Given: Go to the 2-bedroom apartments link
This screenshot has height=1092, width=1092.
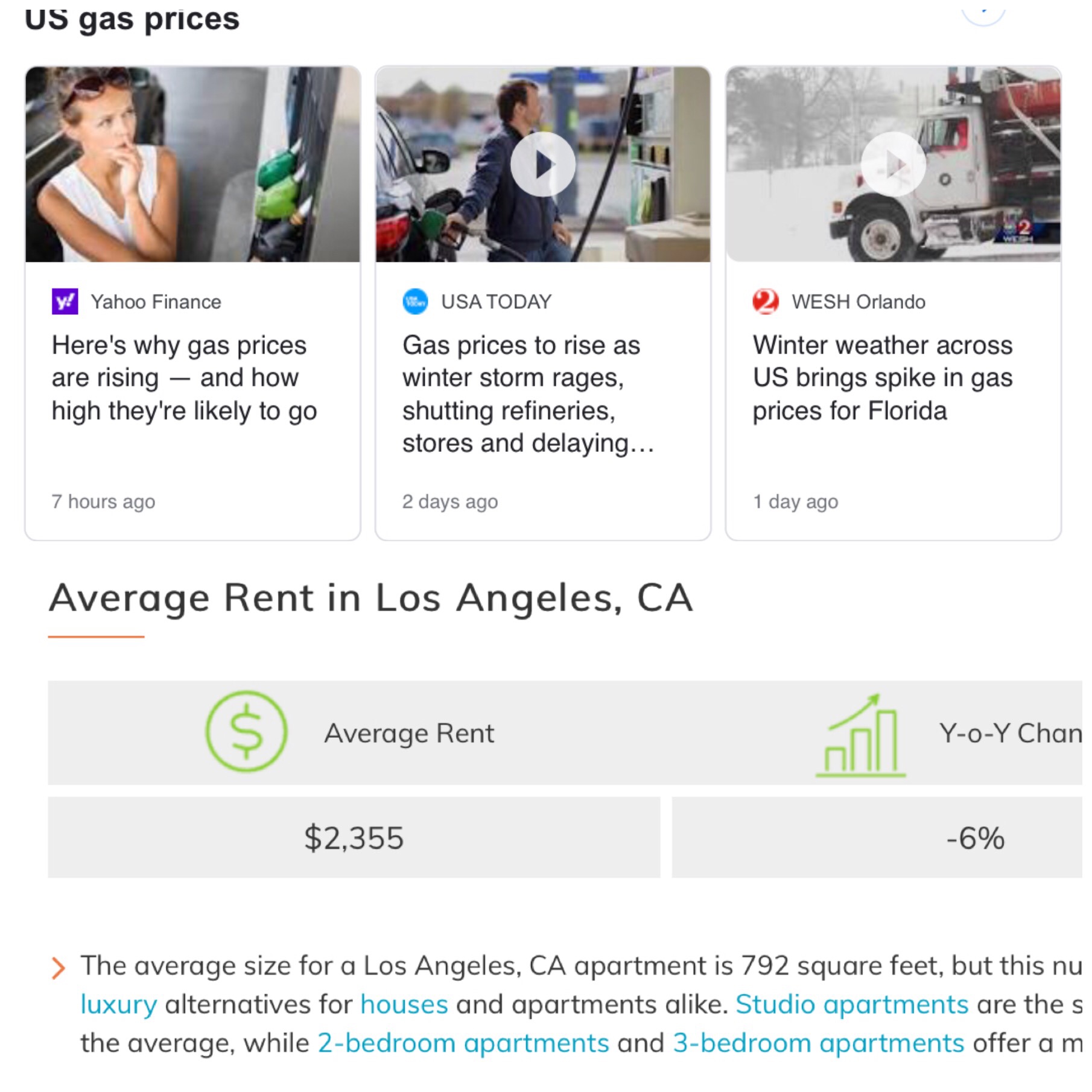Looking at the screenshot, I should point(463,1044).
